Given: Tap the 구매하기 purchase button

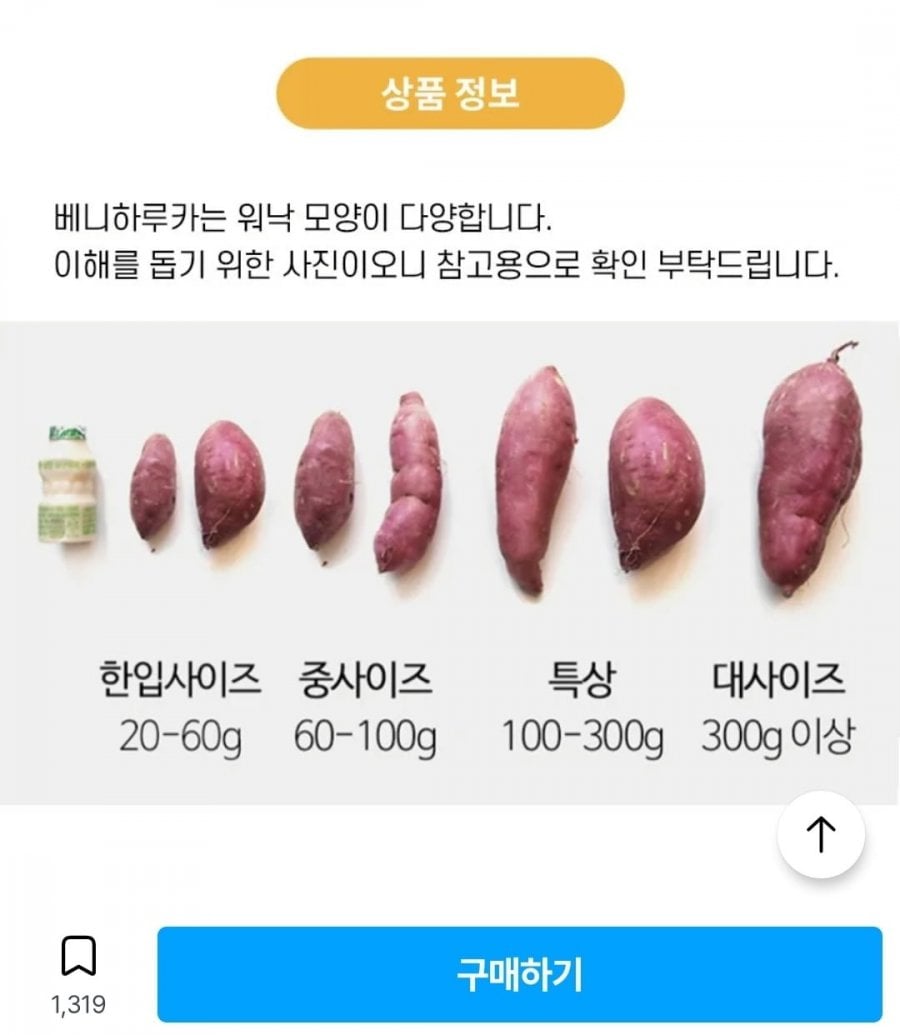Looking at the screenshot, I should 519,974.
